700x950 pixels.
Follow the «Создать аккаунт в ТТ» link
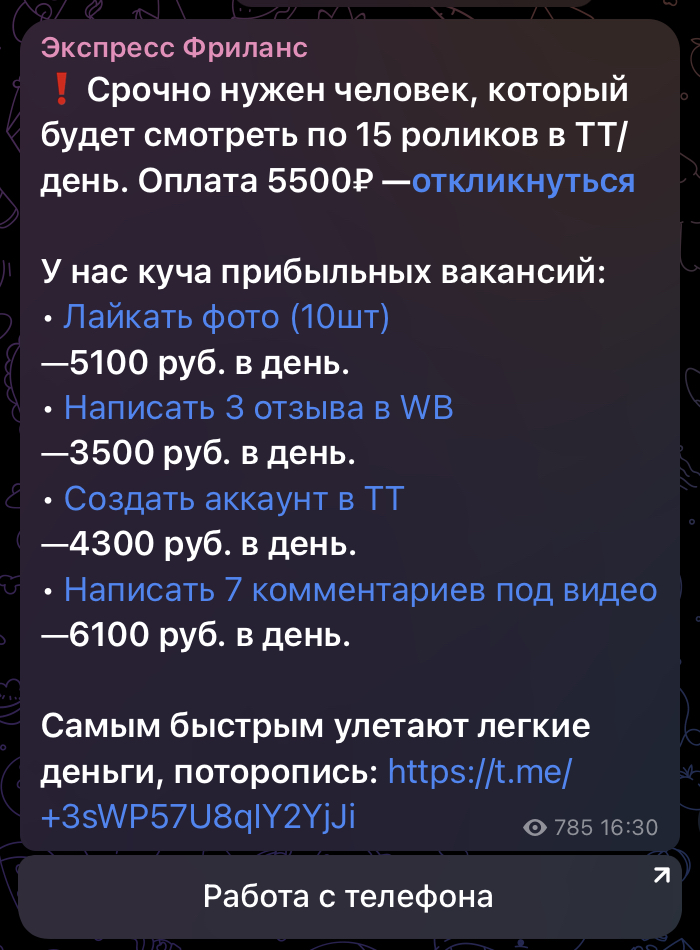click(232, 498)
